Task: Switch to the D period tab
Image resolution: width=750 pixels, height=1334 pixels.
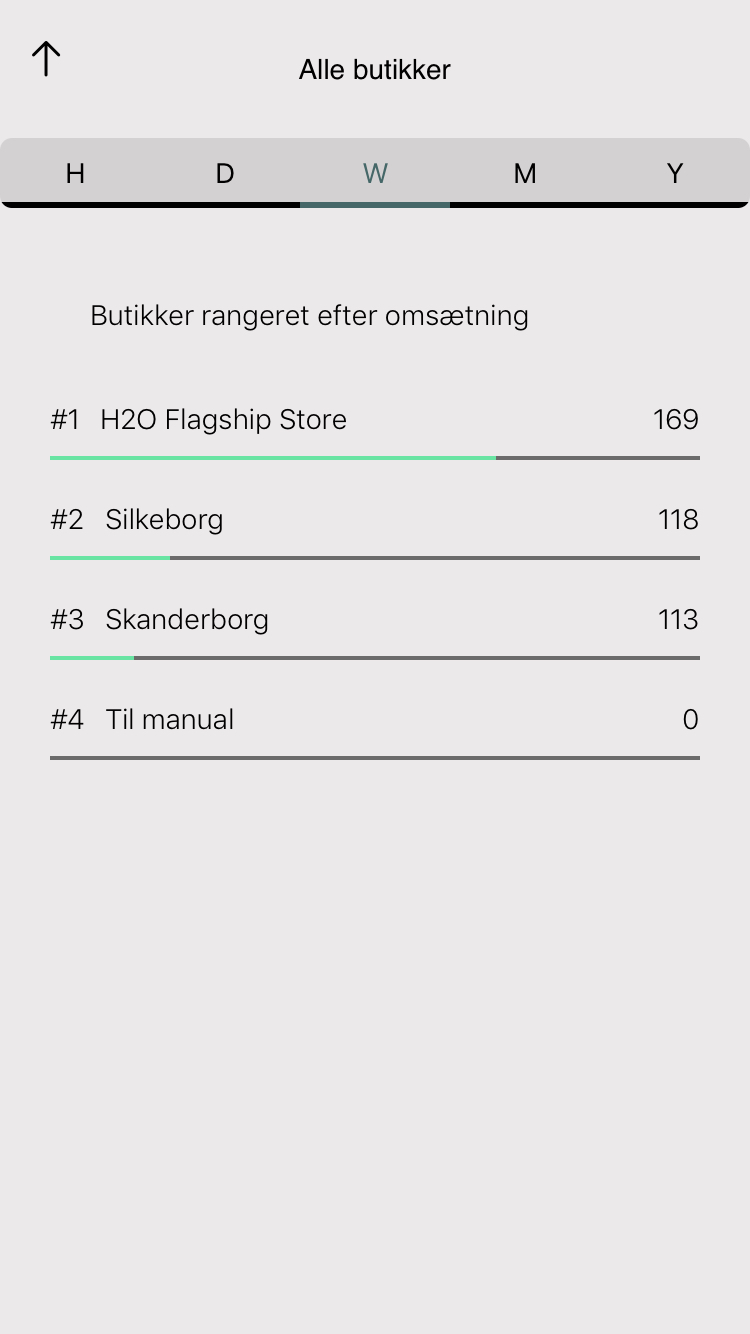Action: [x=225, y=173]
